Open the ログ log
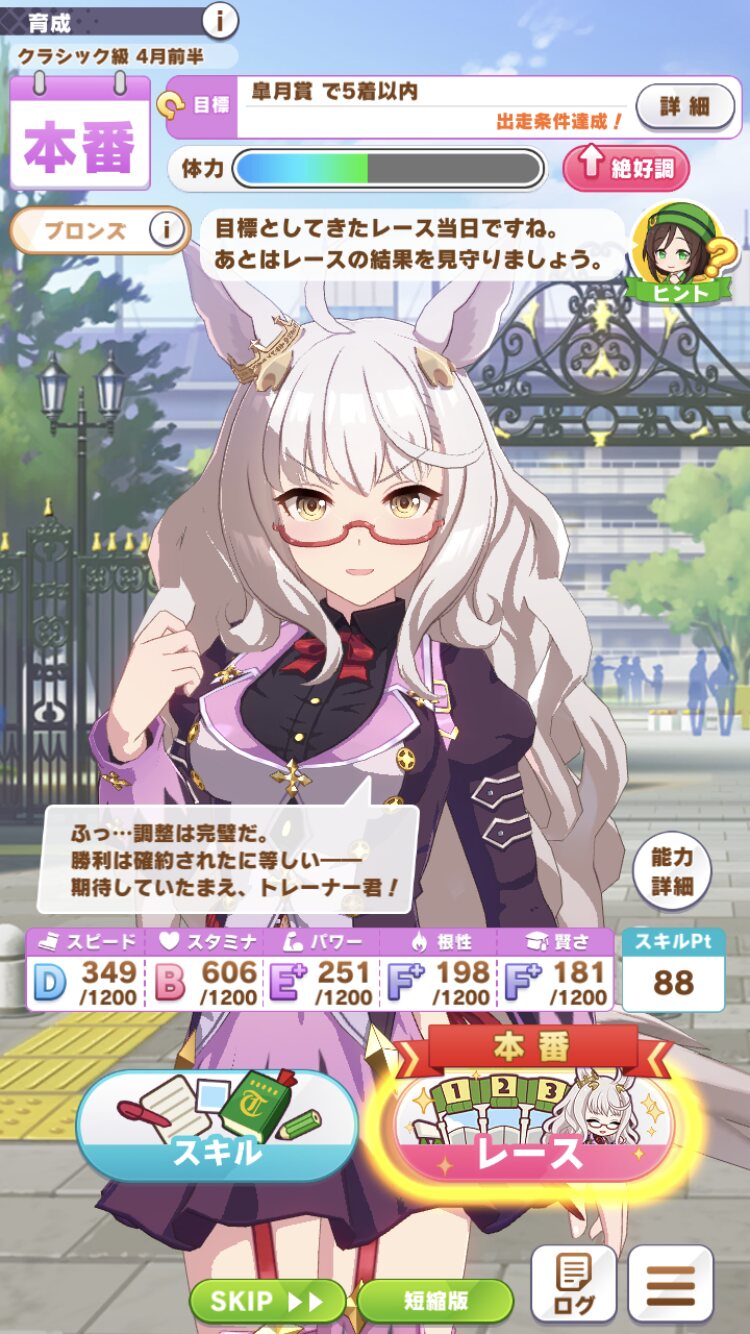Image resolution: width=750 pixels, height=1334 pixels. (573, 1283)
